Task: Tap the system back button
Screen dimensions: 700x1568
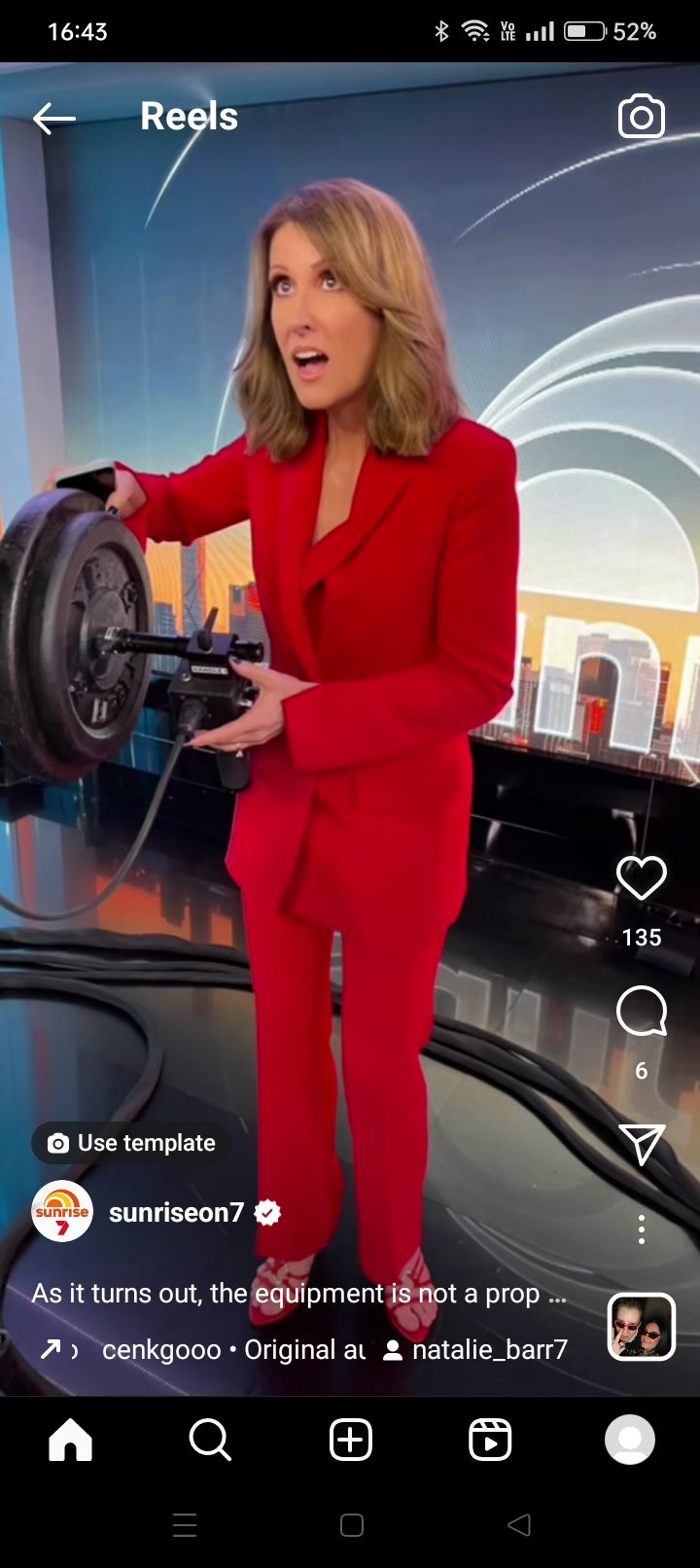Action: [519, 1525]
